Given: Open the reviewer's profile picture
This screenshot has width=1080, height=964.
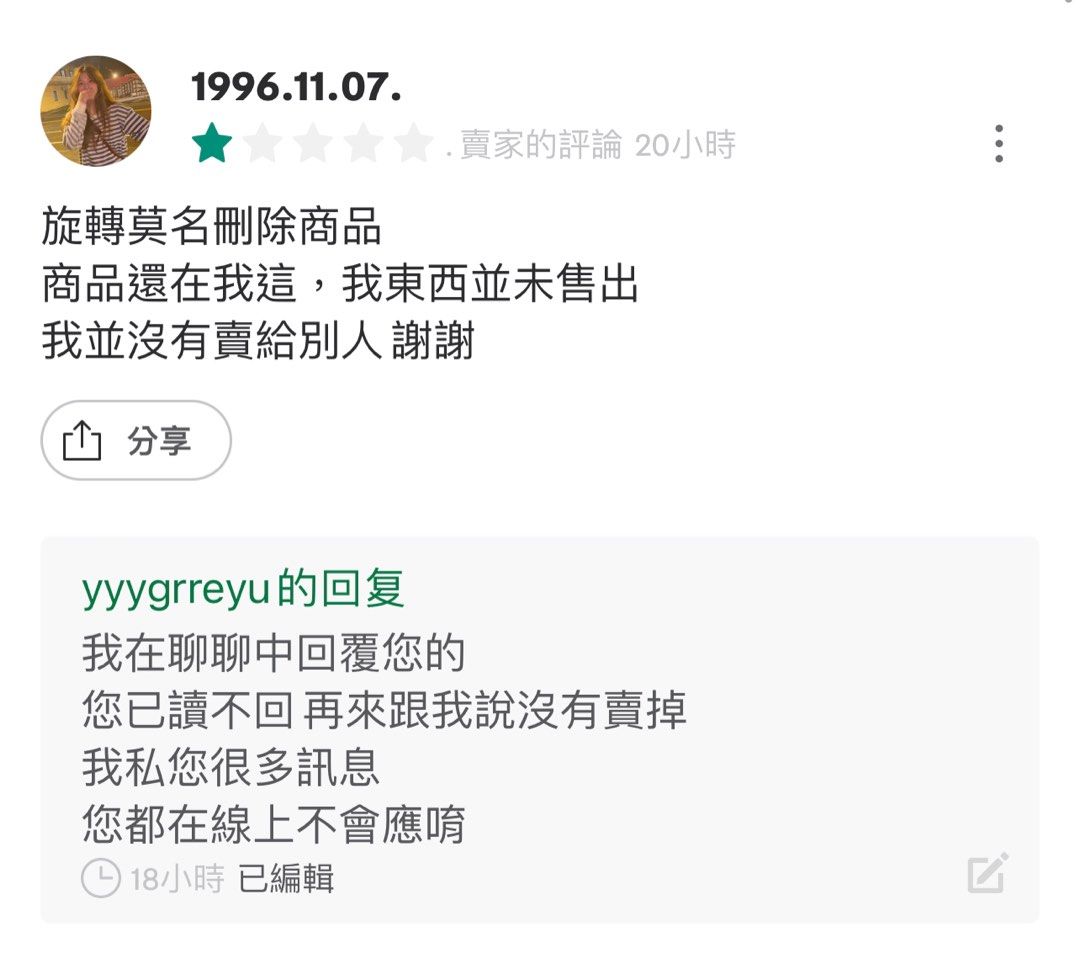Looking at the screenshot, I should [x=96, y=111].
